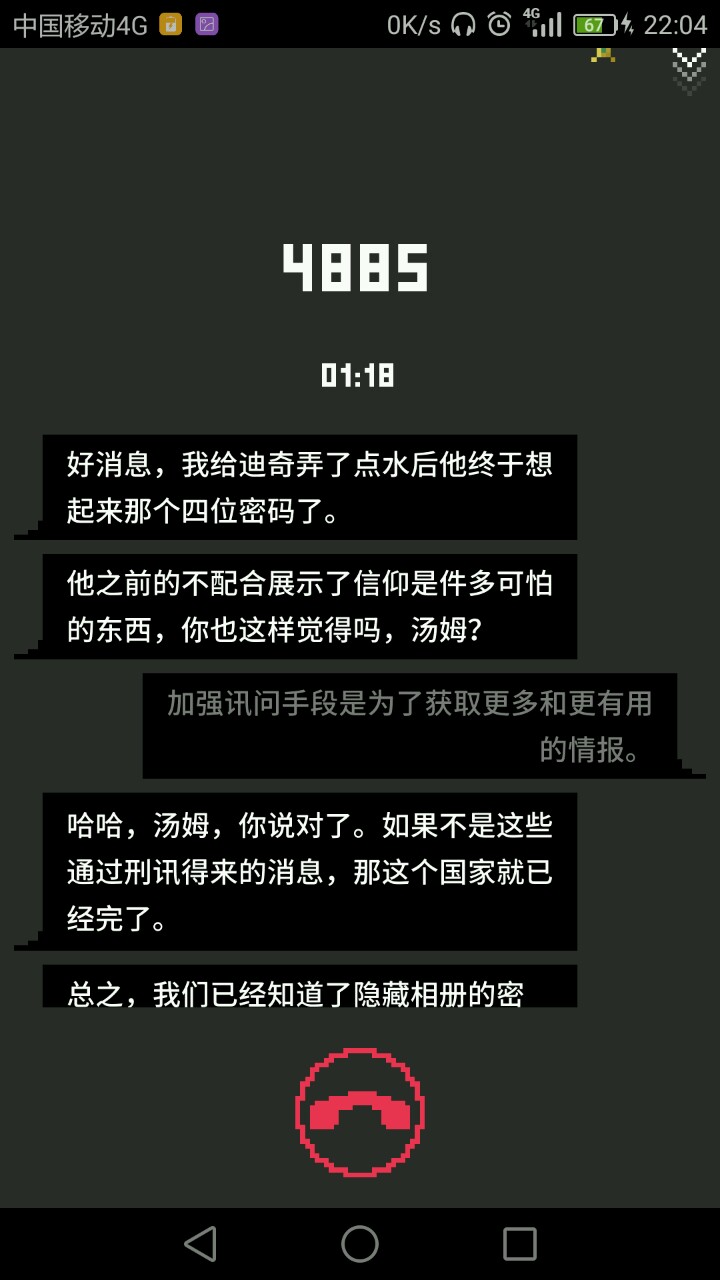Return to the home screen via the home button

pyautogui.click(x=360, y=1244)
